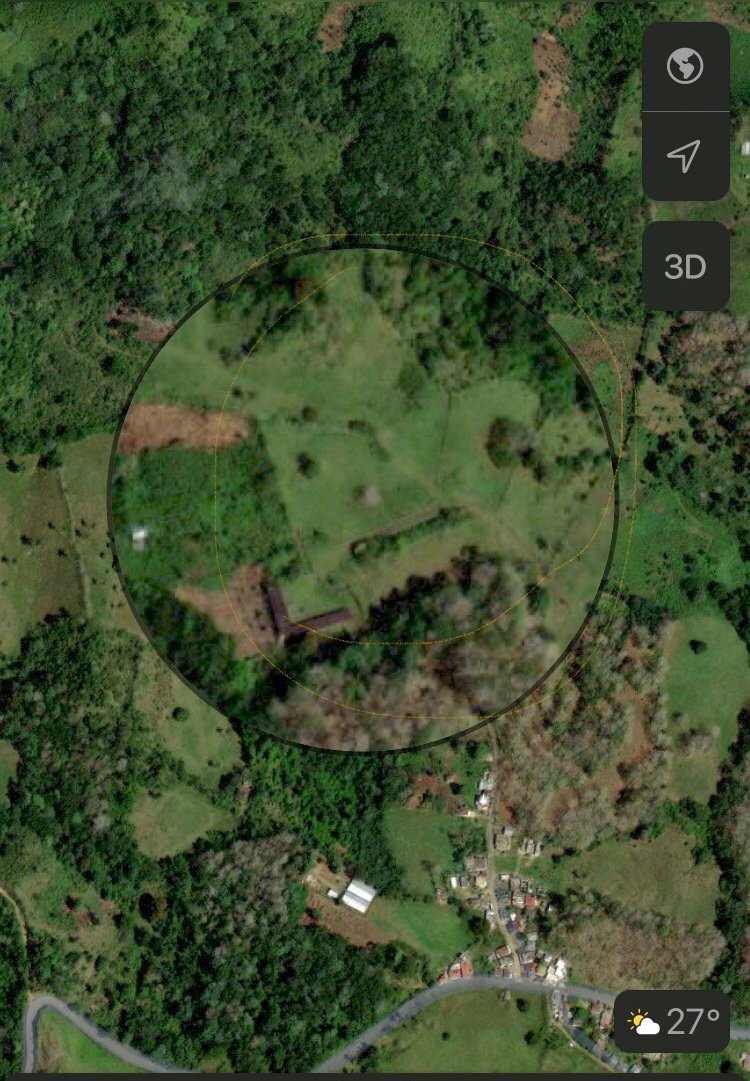Switch the map to 3D view
This screenshot has height=1081, width=750.
click(x=685, y=266)
